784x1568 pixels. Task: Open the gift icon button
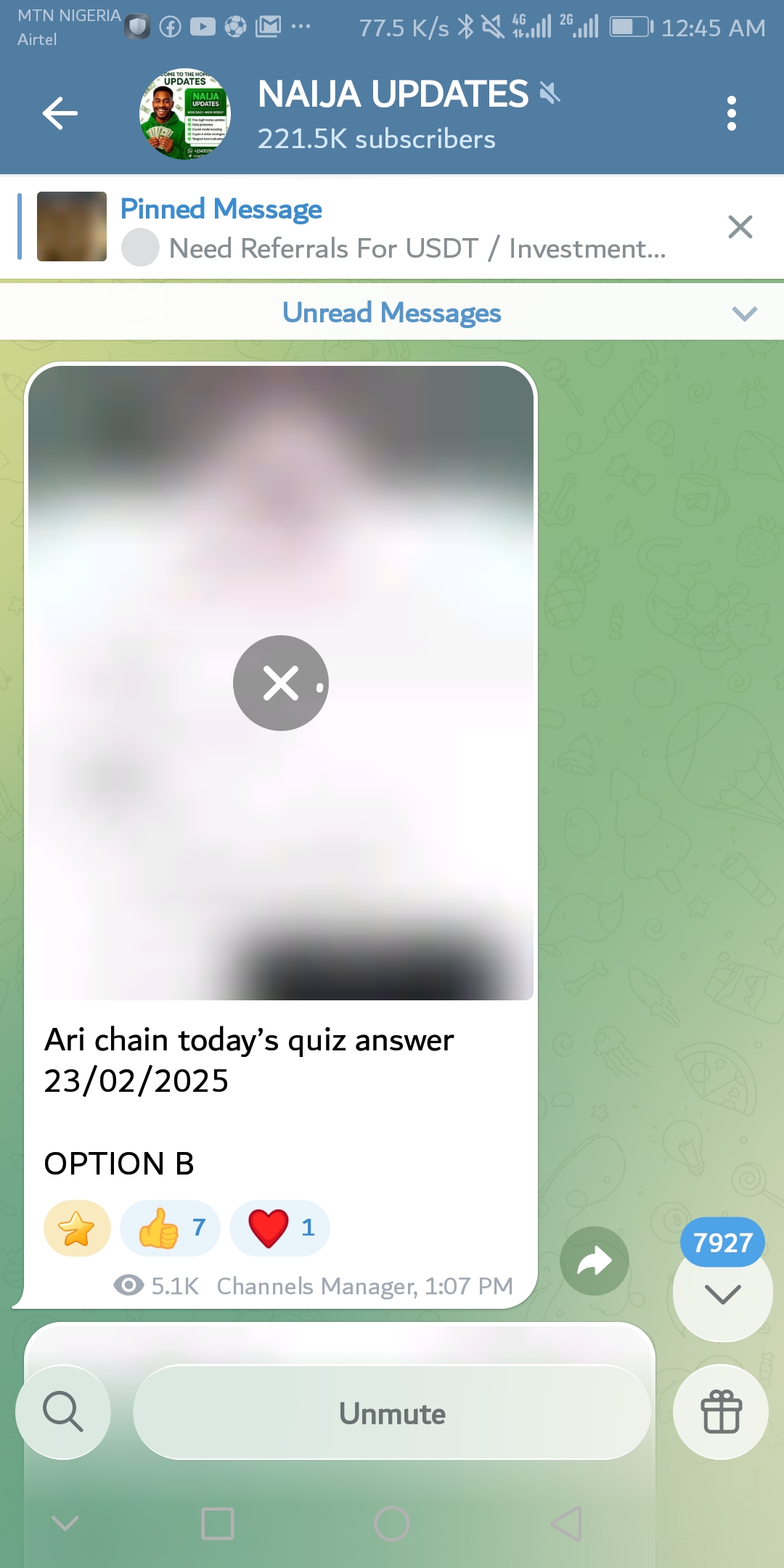point(721,1412)
